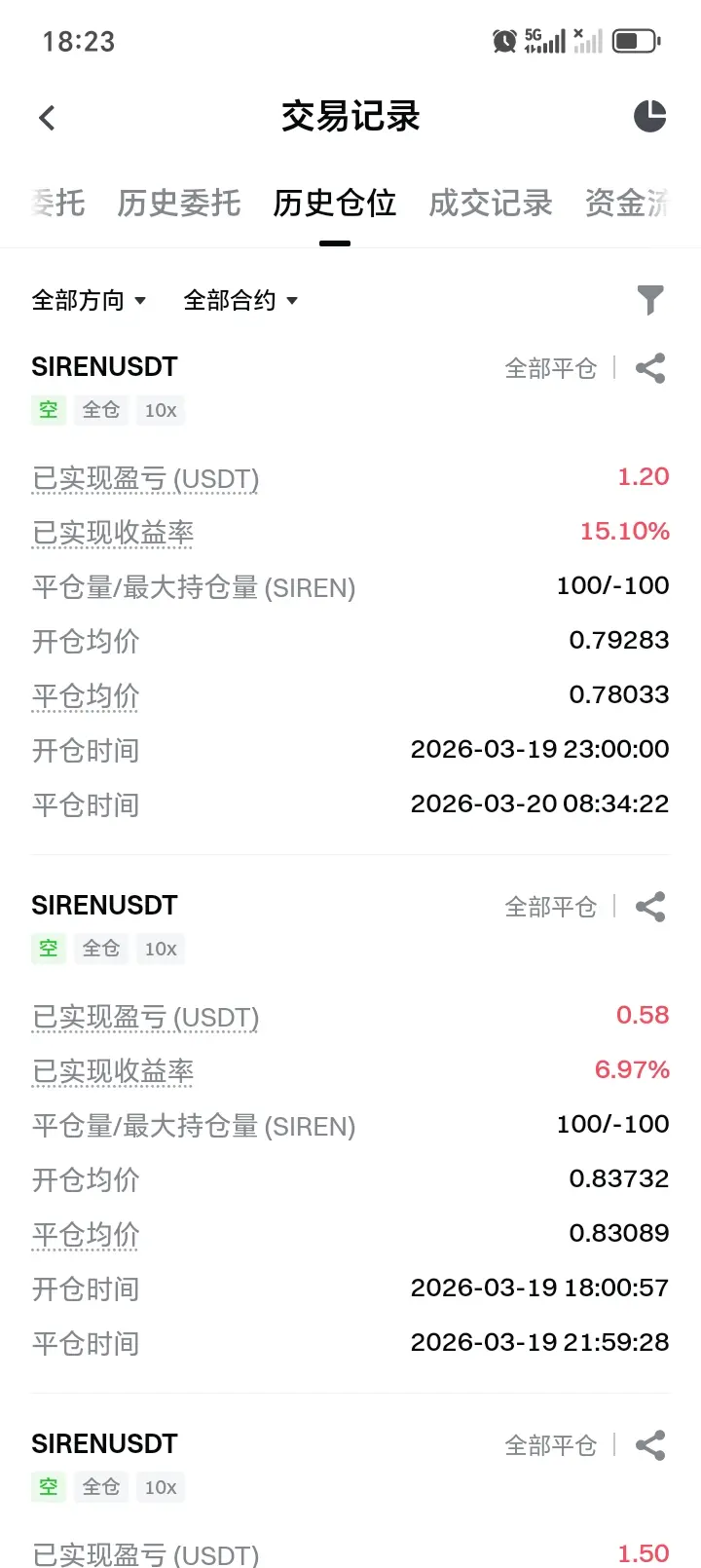Screen dimensions: 701x1568
Task: Open the pie chart analysis icon
Action: pyautogui.click(x=649, y=116)
